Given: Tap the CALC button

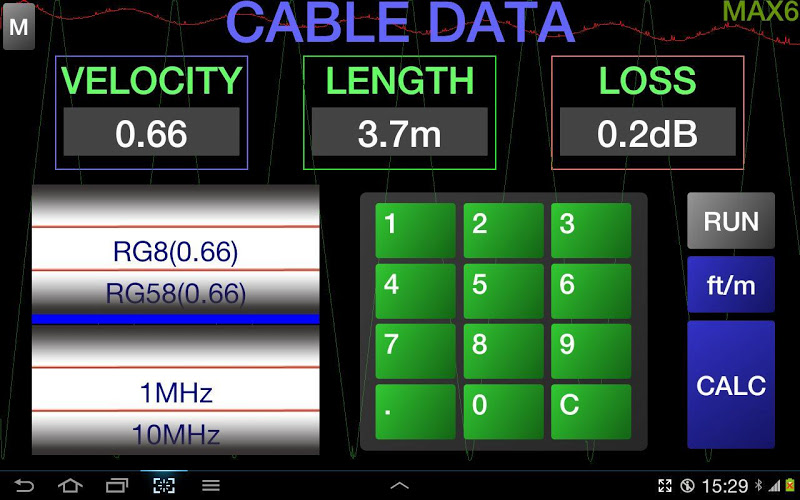Looking at the screenshot, I should [x=731, y=385].
